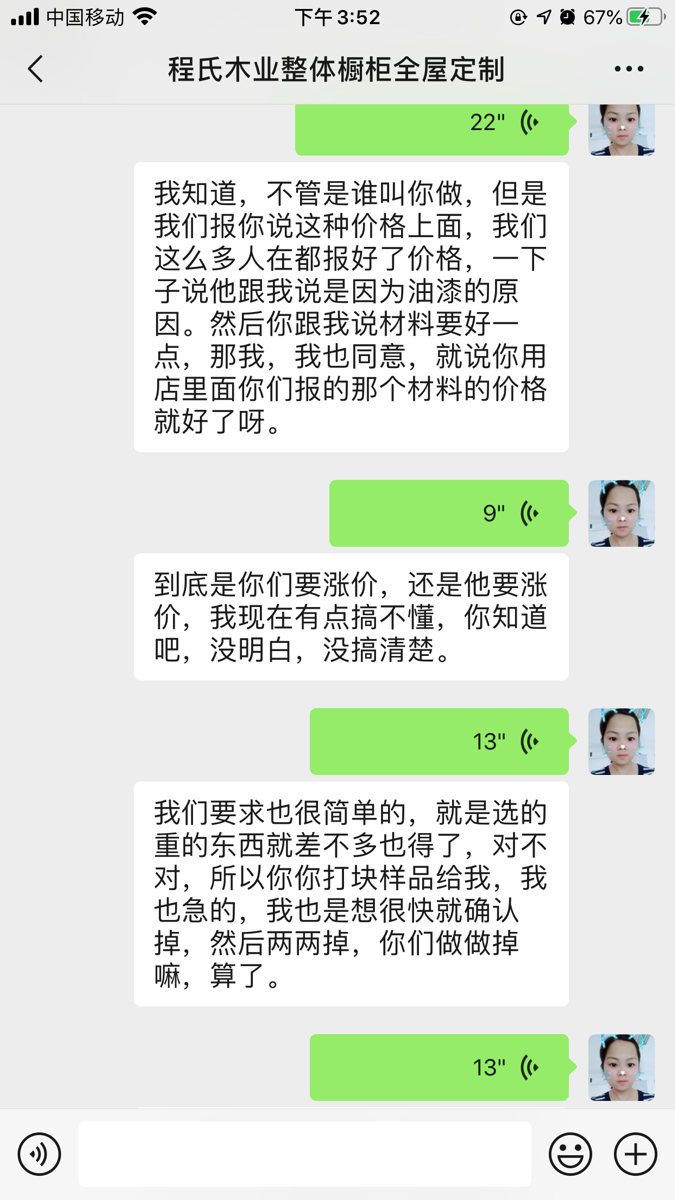Switch to hold-to-talk voice input
The width and height of the screenshot is (675, 1200).
pyautogui.click(x=39, y=1154)
